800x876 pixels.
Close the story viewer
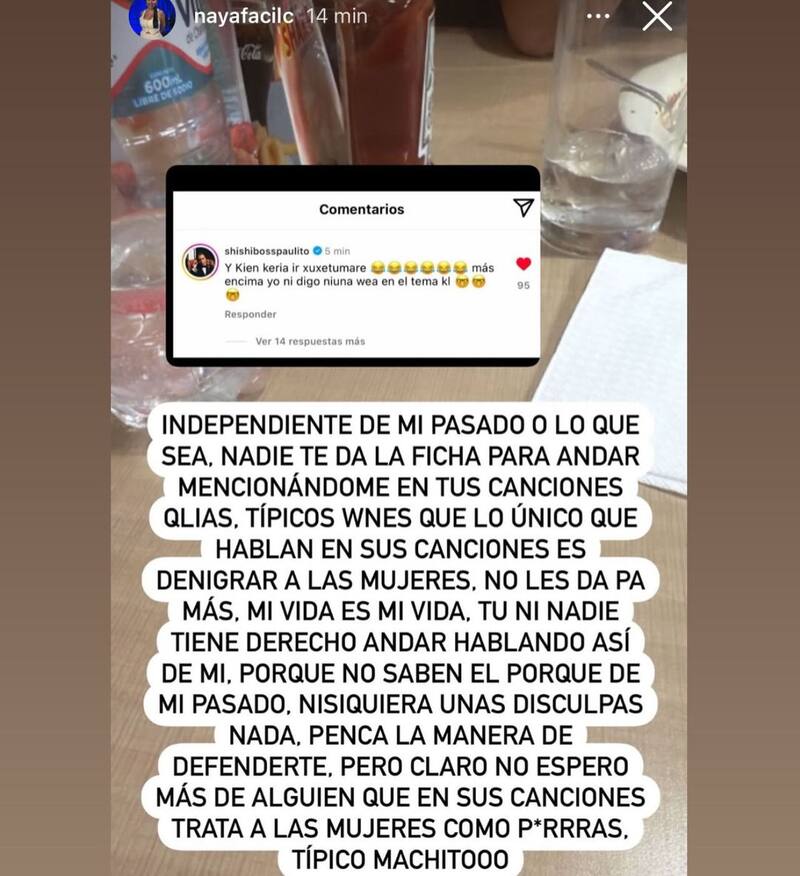pos(657,17)
